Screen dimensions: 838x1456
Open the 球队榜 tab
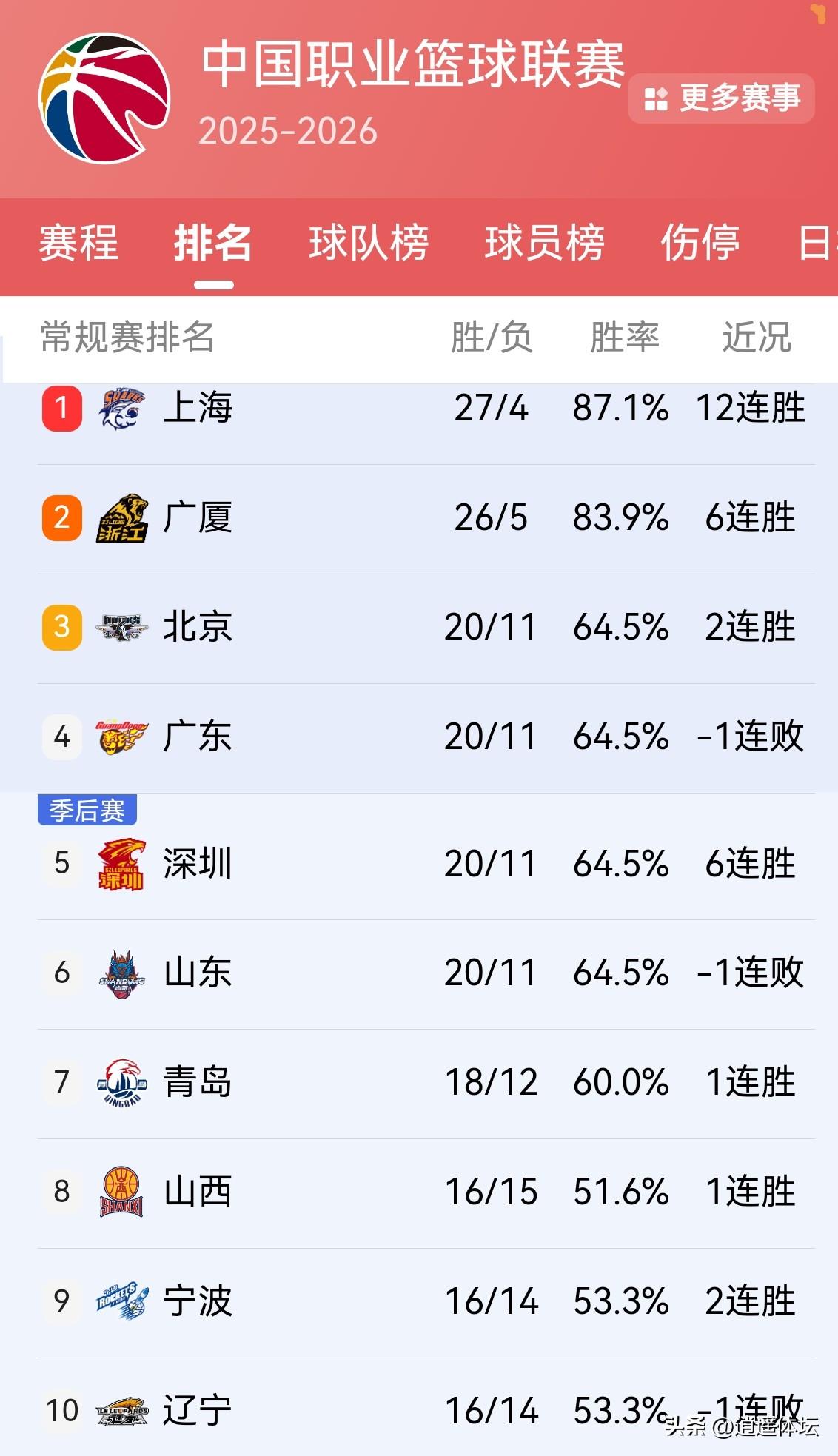(x=367, y=244)
